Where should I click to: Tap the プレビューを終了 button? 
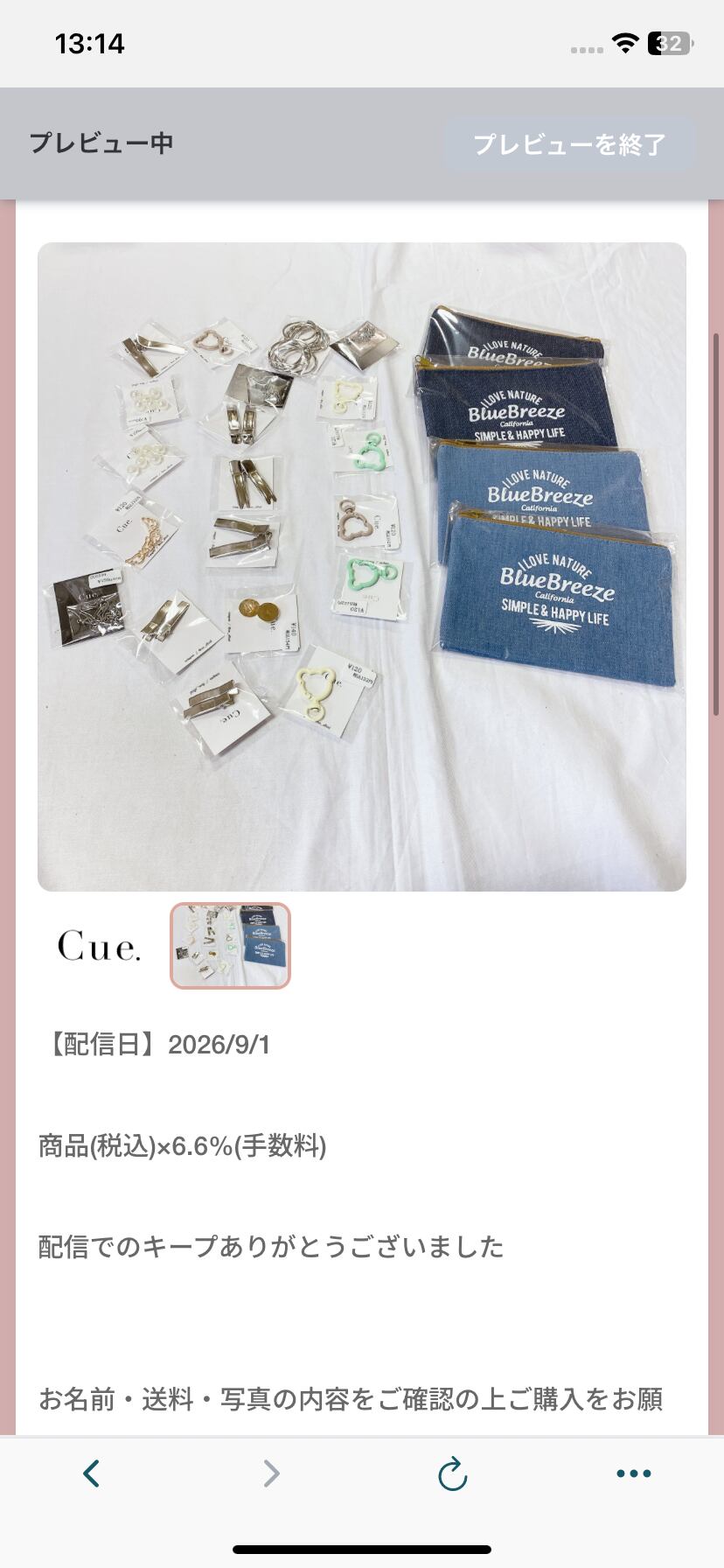tap(569, 143)
